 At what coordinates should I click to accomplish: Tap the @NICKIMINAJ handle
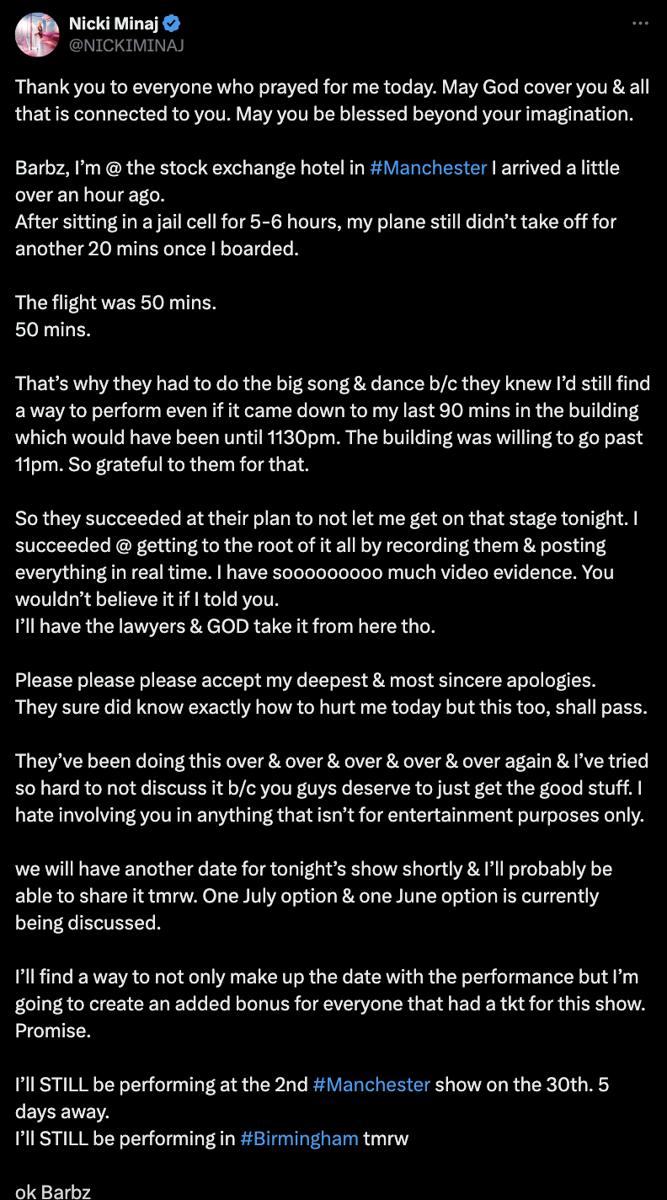coord(126,45)
